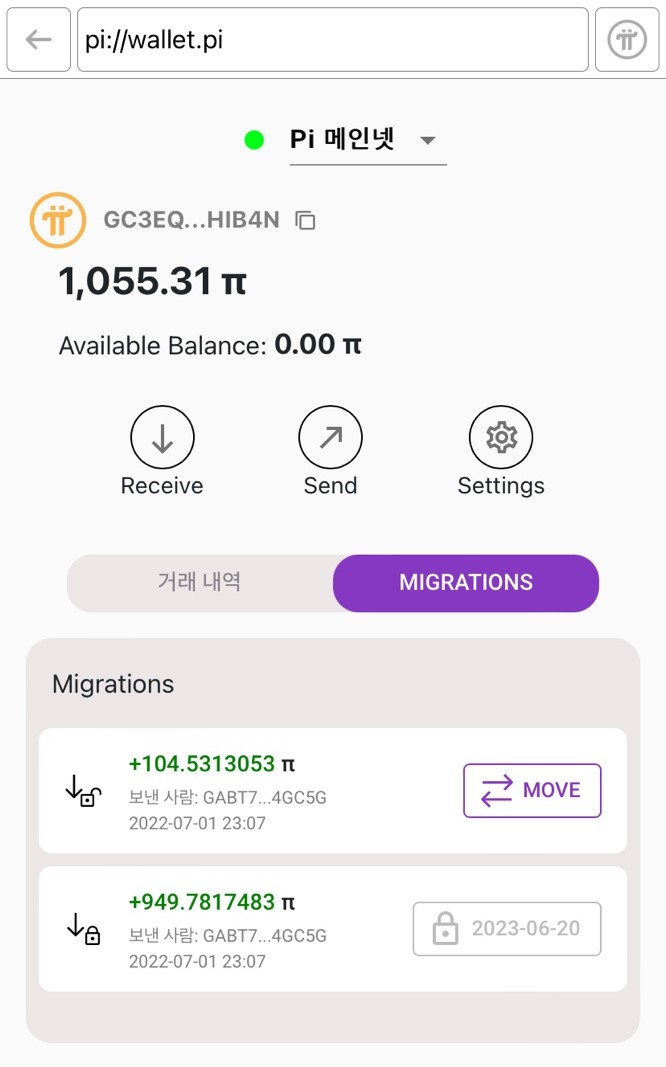Expand the Pi 메인넷 network dropdown
This screenshot has height=1067, width=666.
click(367, 140)
